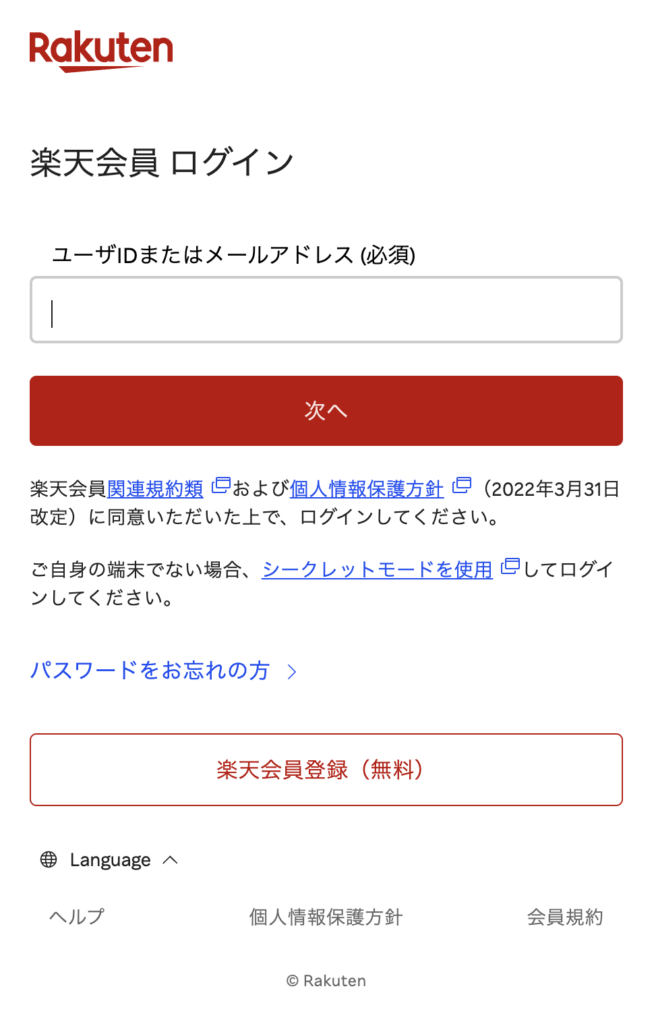Tap the red 次へ button

click(x=326, y=411)
